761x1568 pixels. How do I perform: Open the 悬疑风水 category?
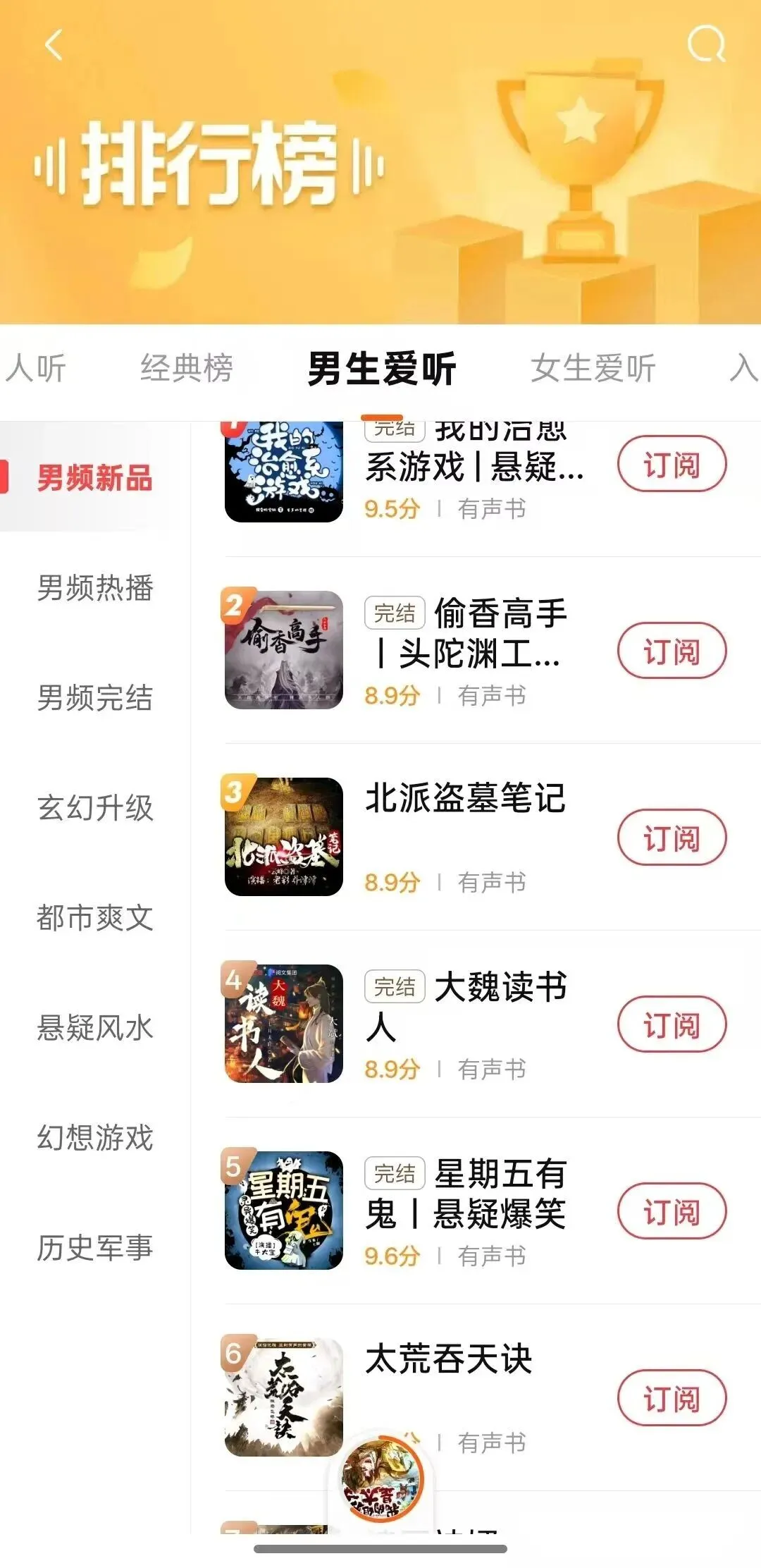(95, 1028)
